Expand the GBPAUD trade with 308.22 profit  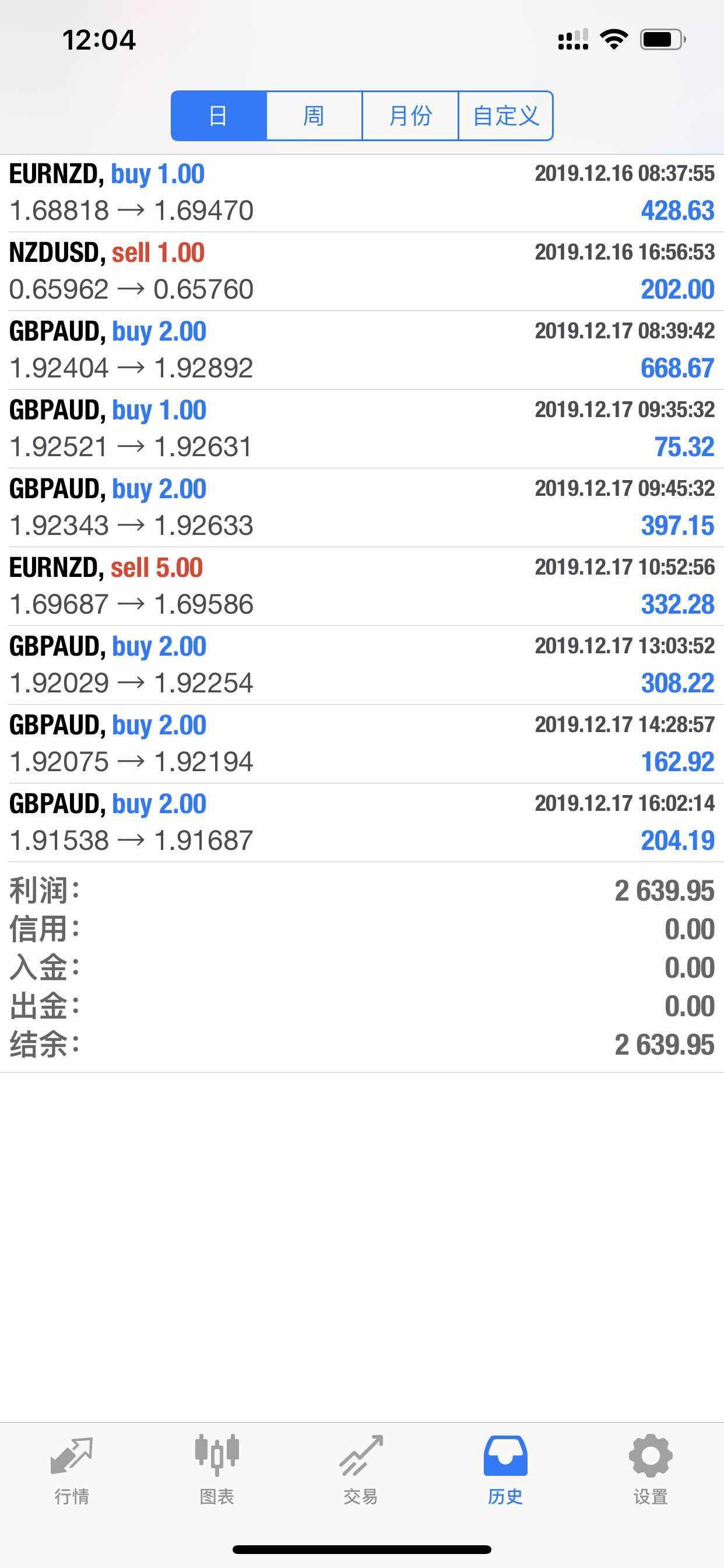tap(362, 664)
